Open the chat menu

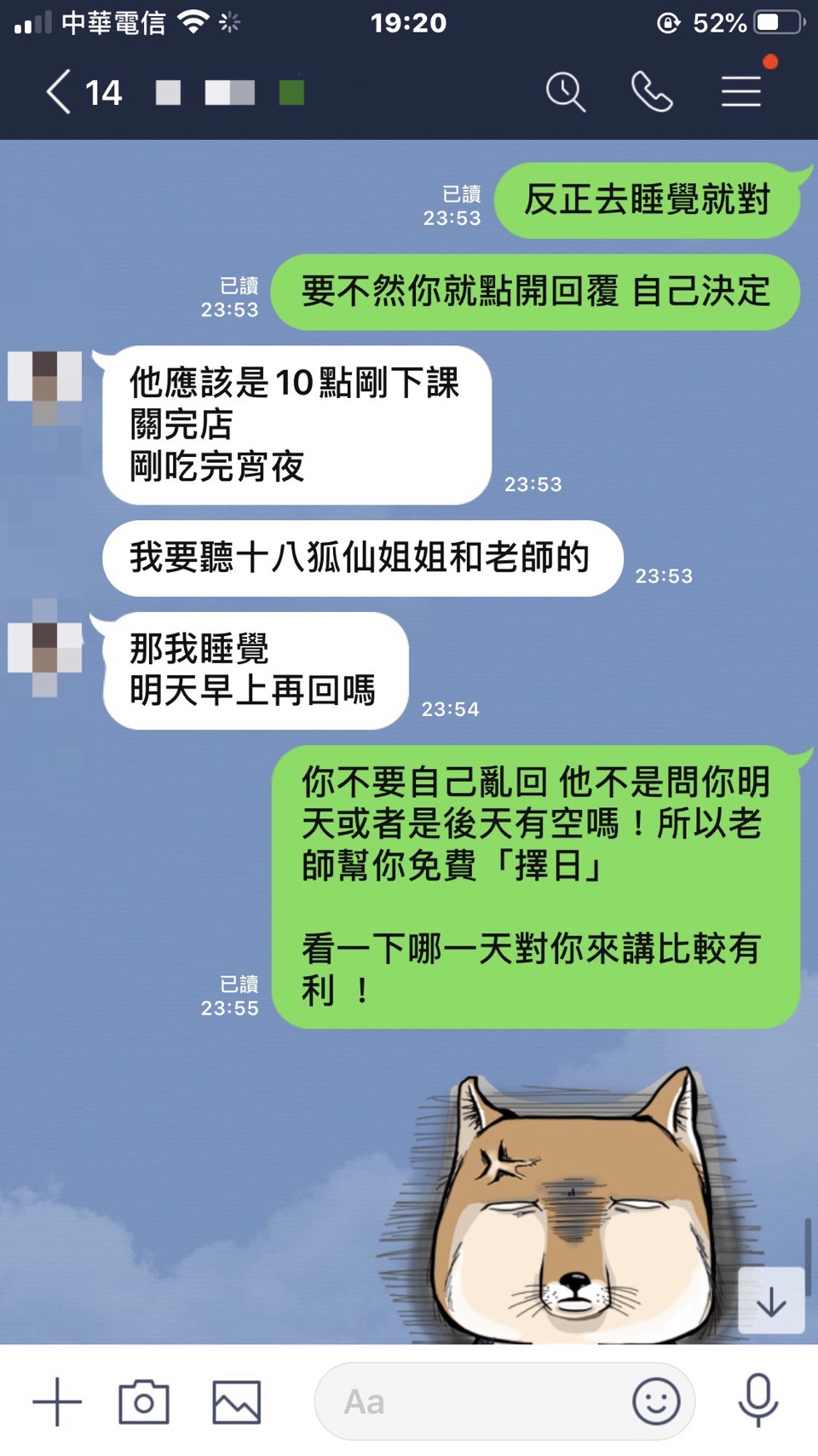741,91
